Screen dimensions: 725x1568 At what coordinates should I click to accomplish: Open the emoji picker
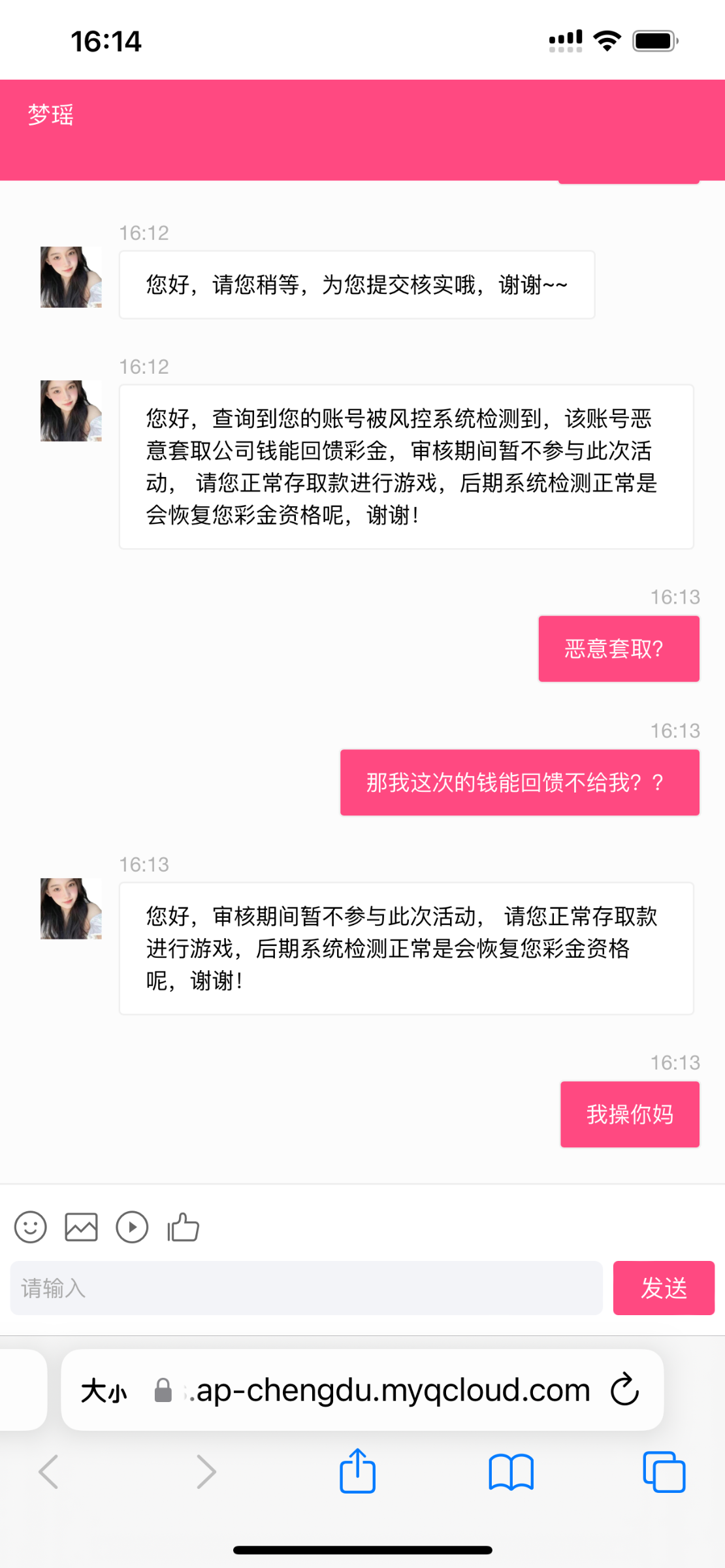30,1227
